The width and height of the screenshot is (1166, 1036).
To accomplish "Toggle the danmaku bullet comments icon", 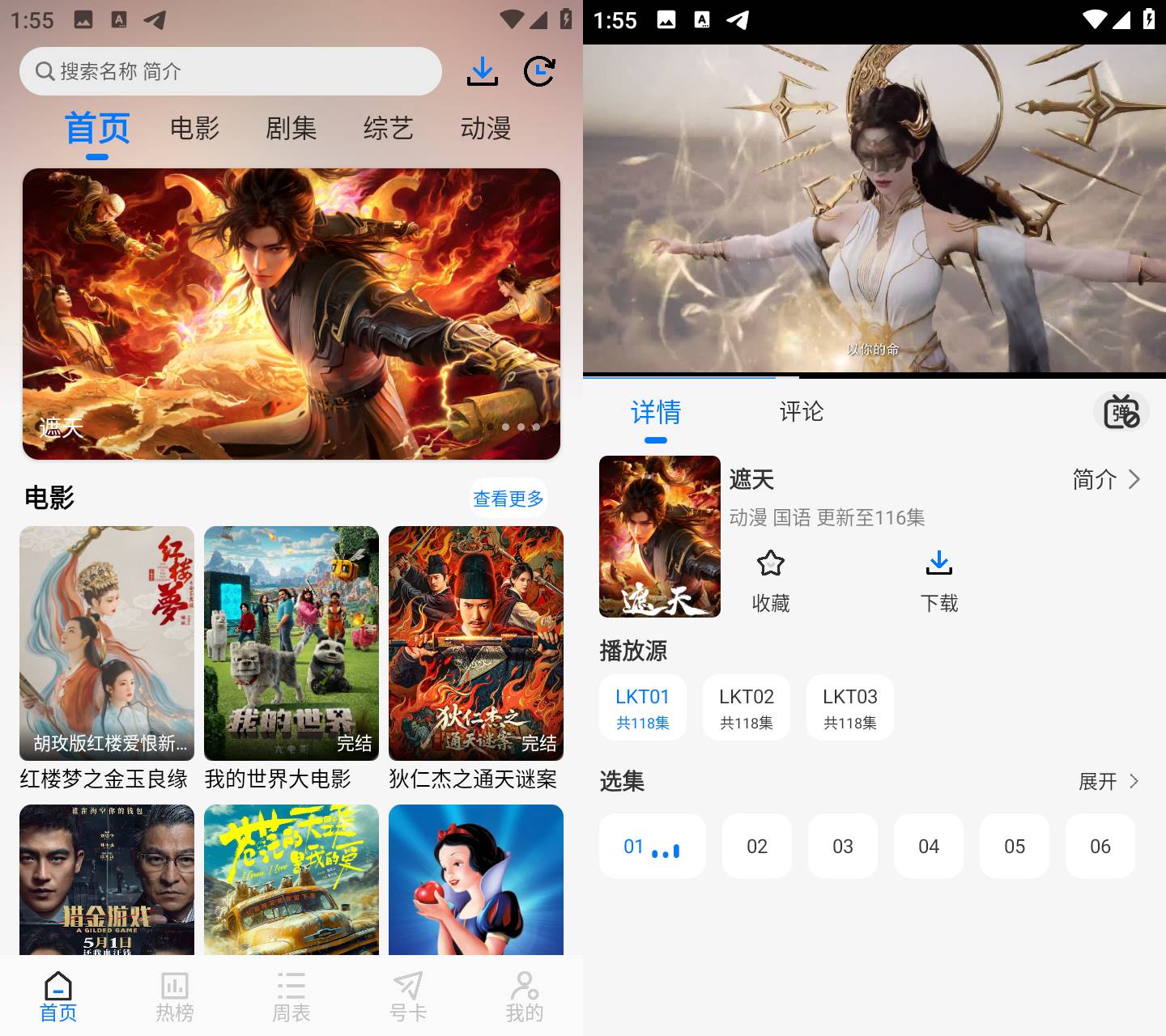I will pos(1121,412).
